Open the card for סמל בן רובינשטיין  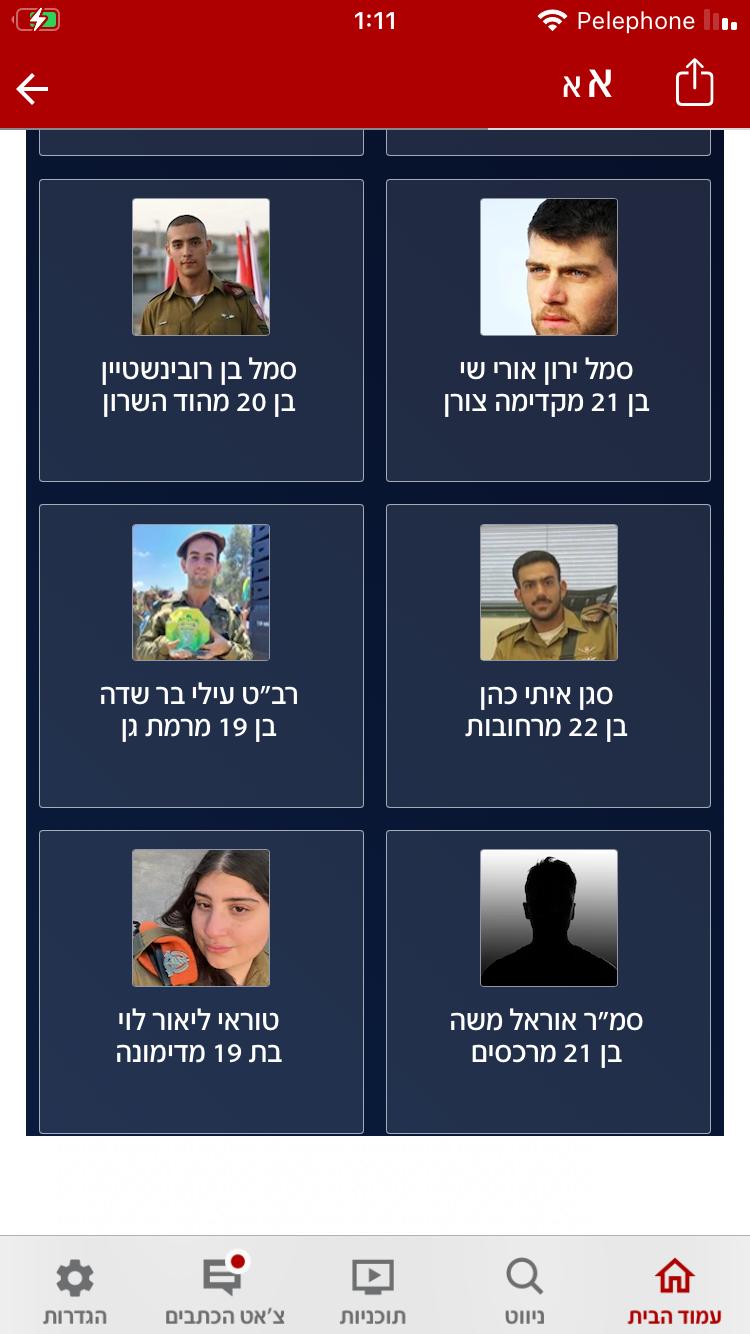coord(201,330)
